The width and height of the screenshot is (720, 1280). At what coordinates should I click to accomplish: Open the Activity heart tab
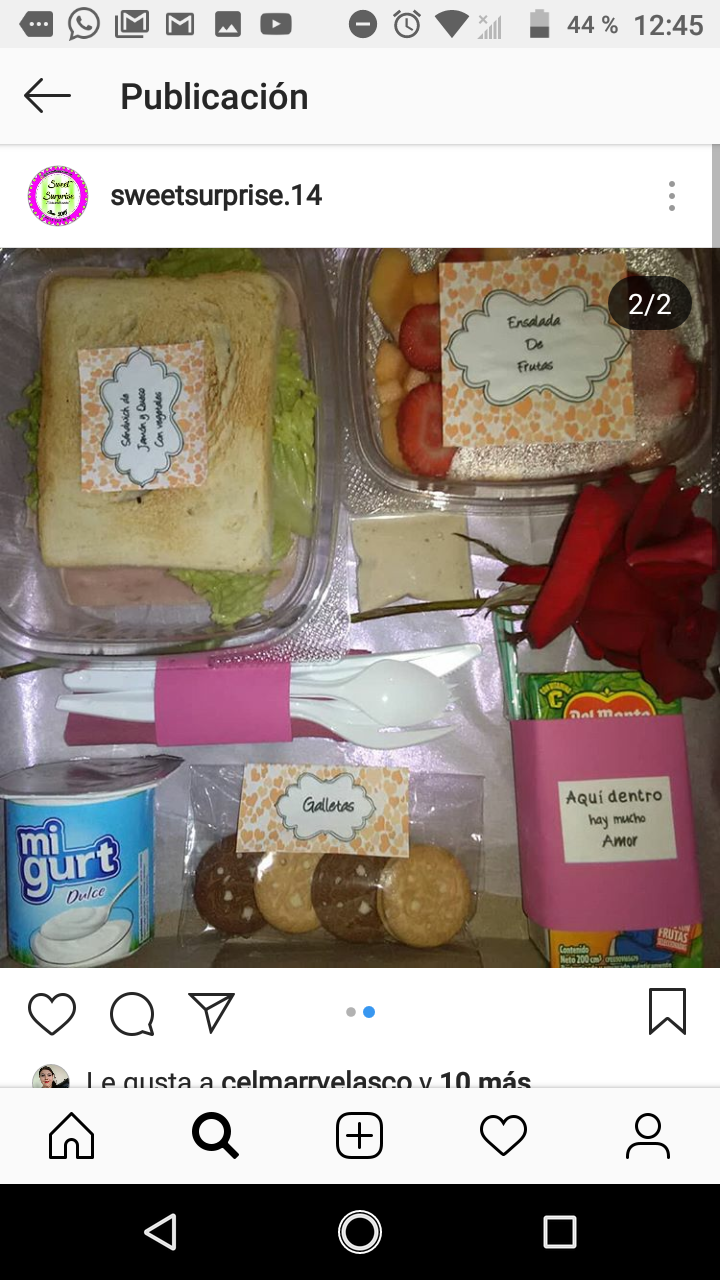click(x=503, y=1136)
